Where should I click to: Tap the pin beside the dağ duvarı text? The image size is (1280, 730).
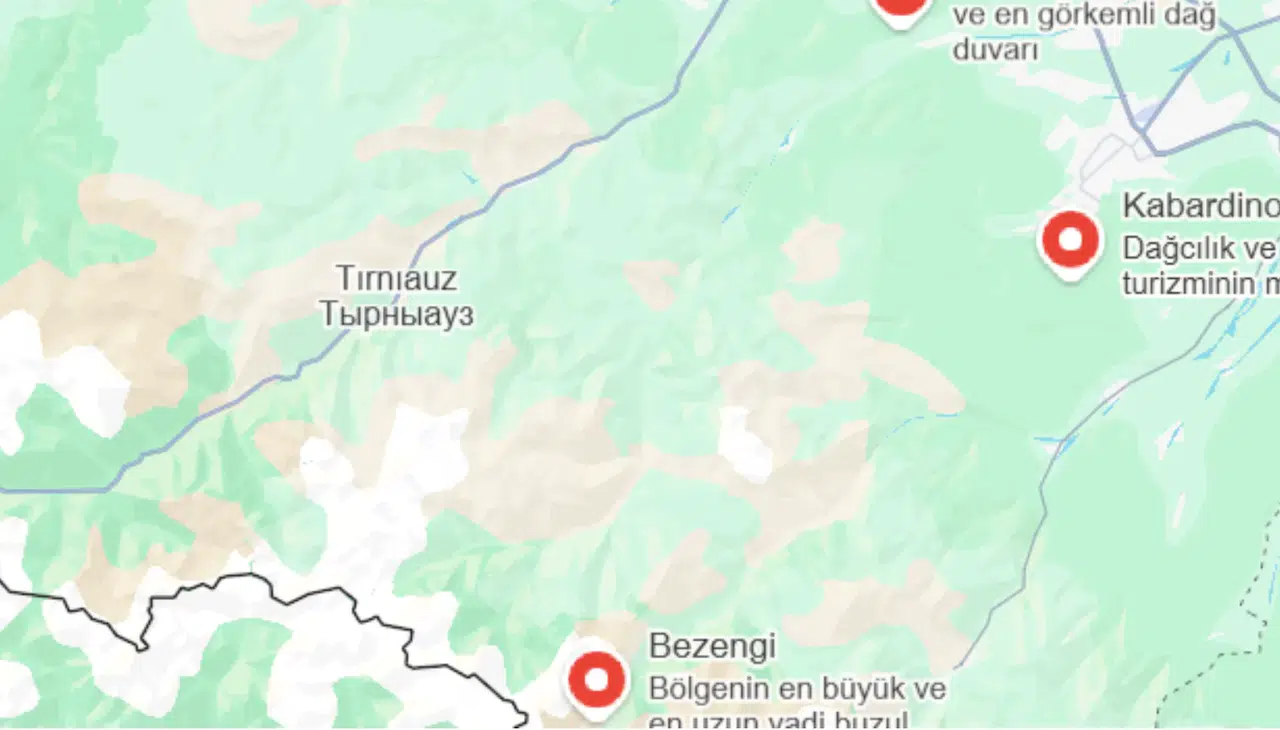click(901, 10)
